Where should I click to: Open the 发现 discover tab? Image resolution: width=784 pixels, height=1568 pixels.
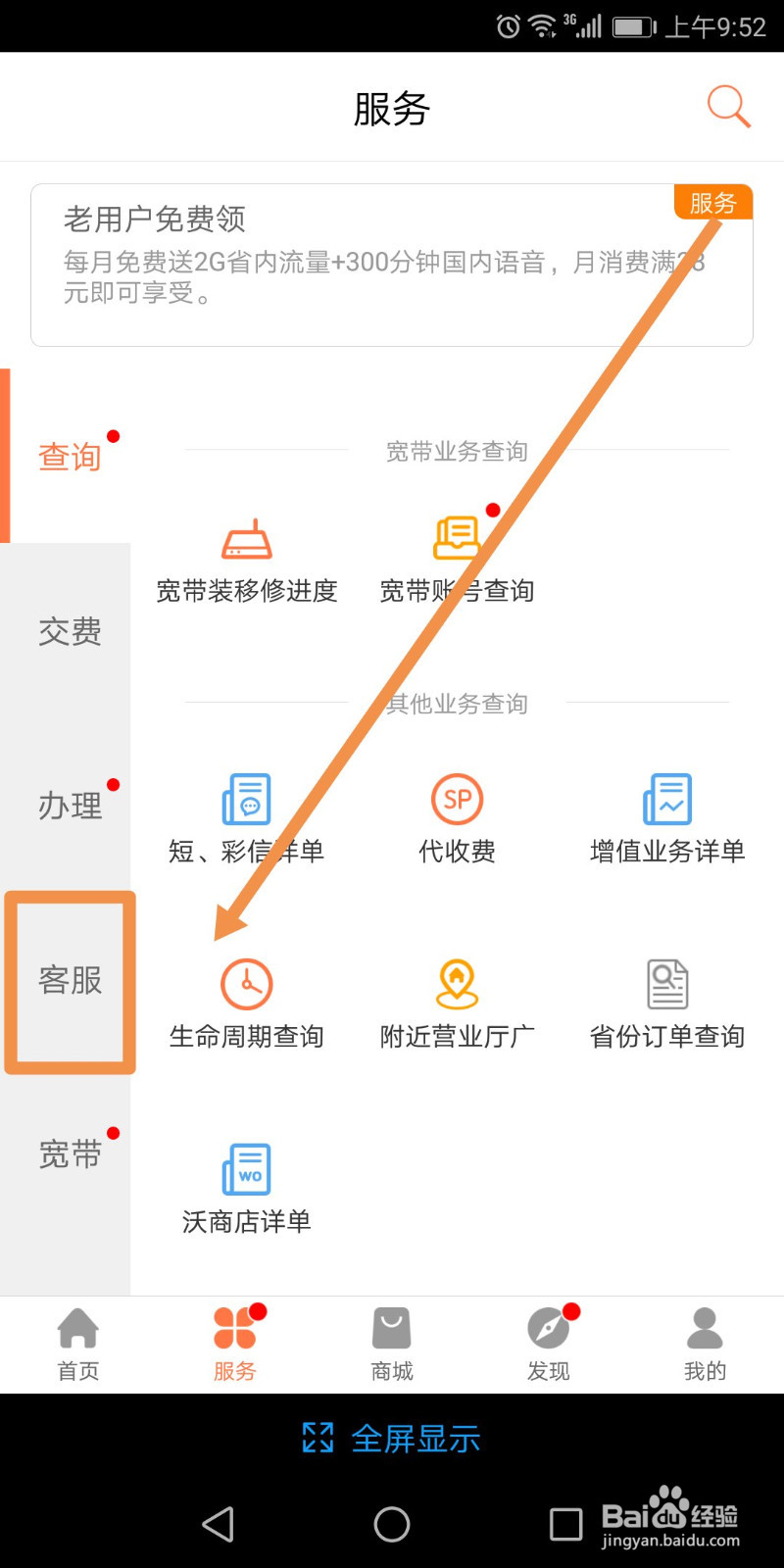click(548, 1343)
